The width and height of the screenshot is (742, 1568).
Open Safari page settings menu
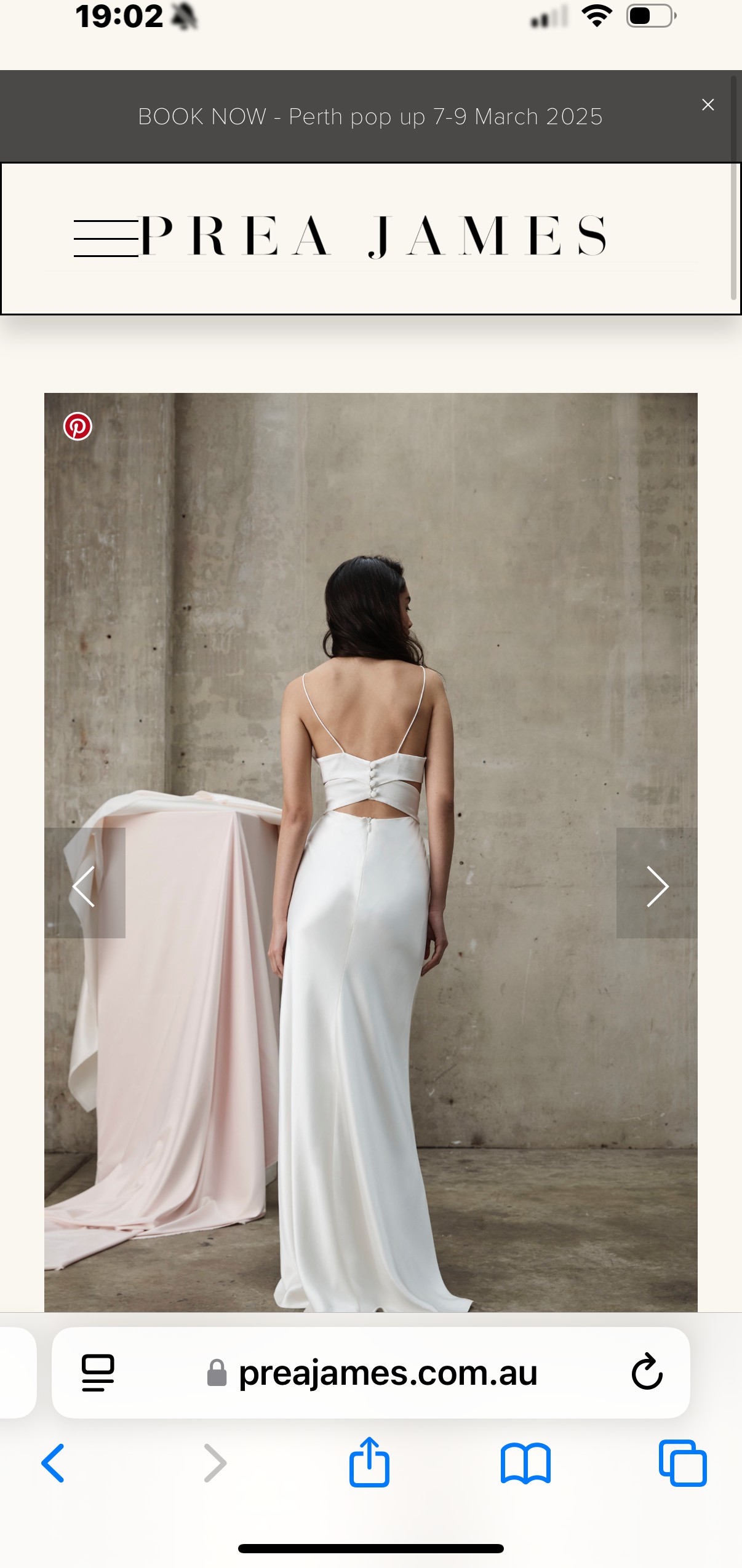(98, 1372)
